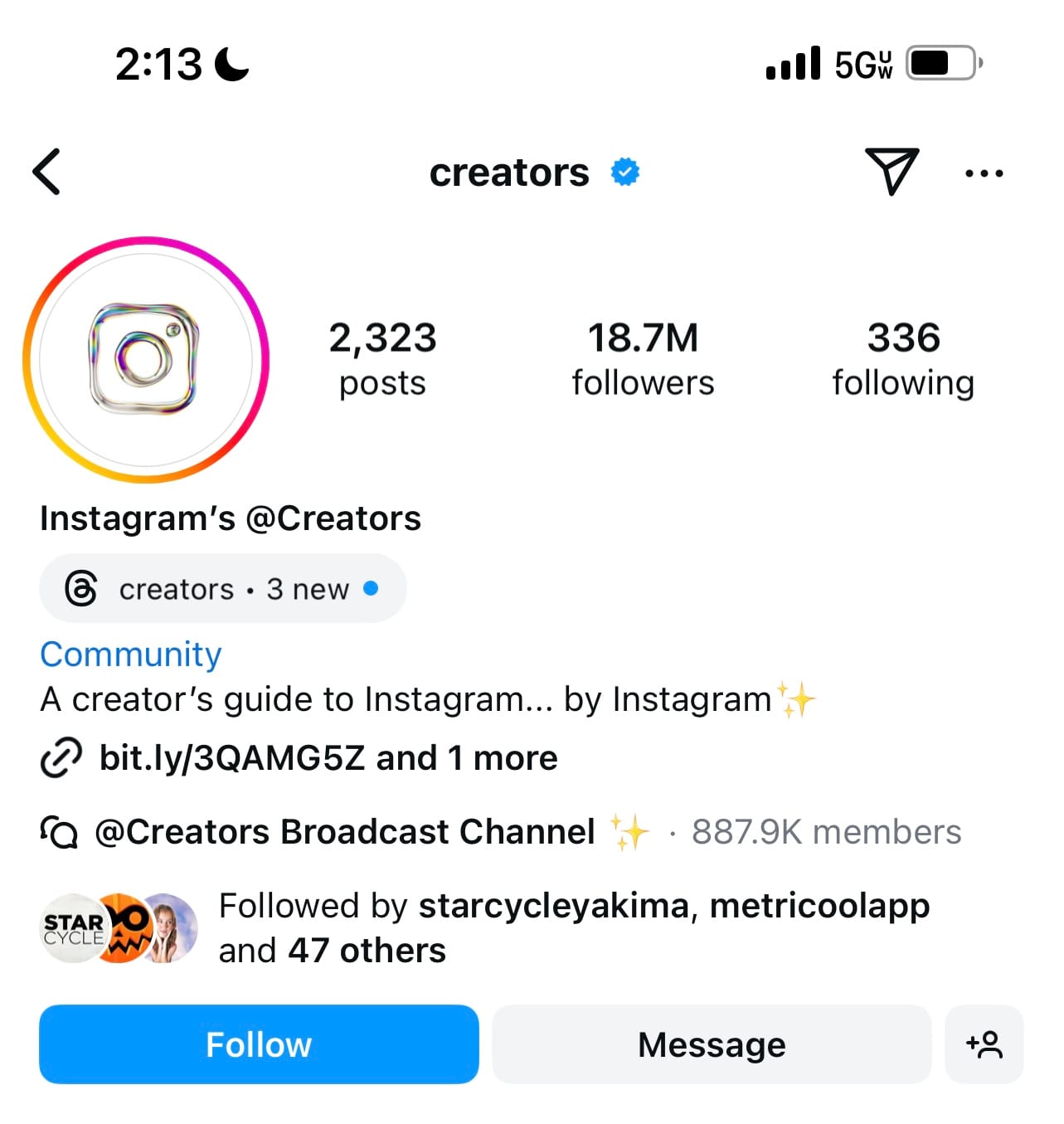Viewport: 1064px width, 1124px height.
Task: View the 2,323 posts count
Action: click(382, 357)
